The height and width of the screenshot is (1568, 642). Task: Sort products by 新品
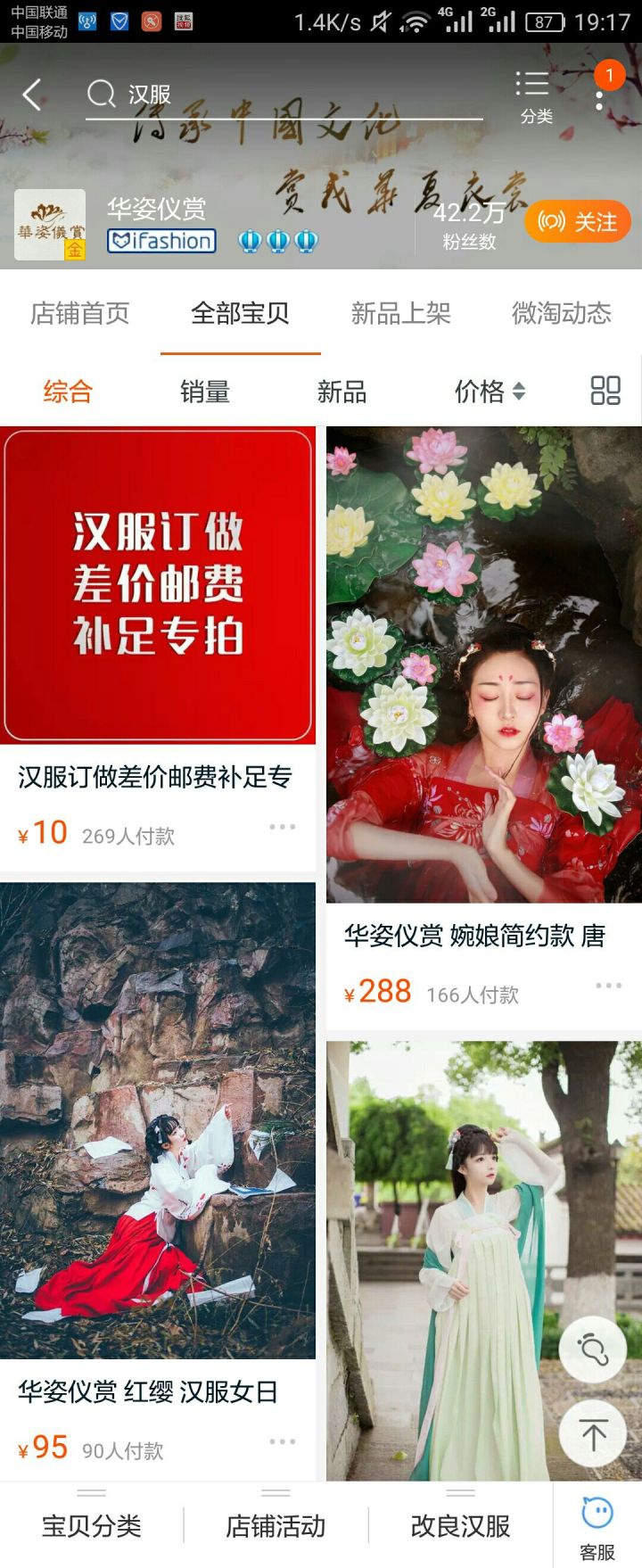tap(342, 391)
